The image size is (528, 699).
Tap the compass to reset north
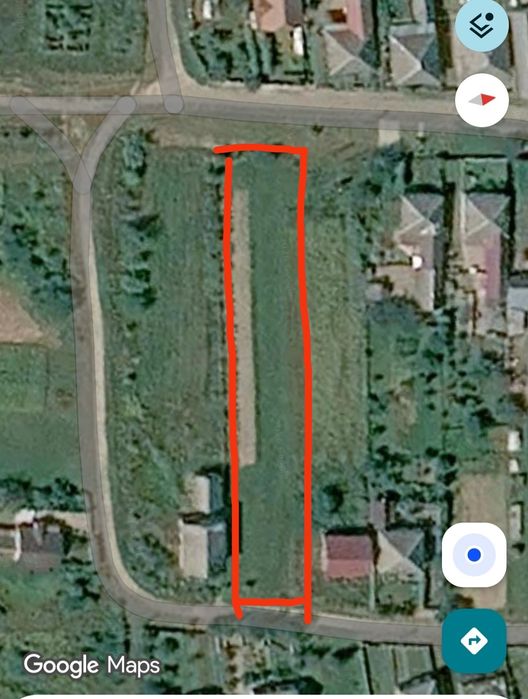(482, 100)
